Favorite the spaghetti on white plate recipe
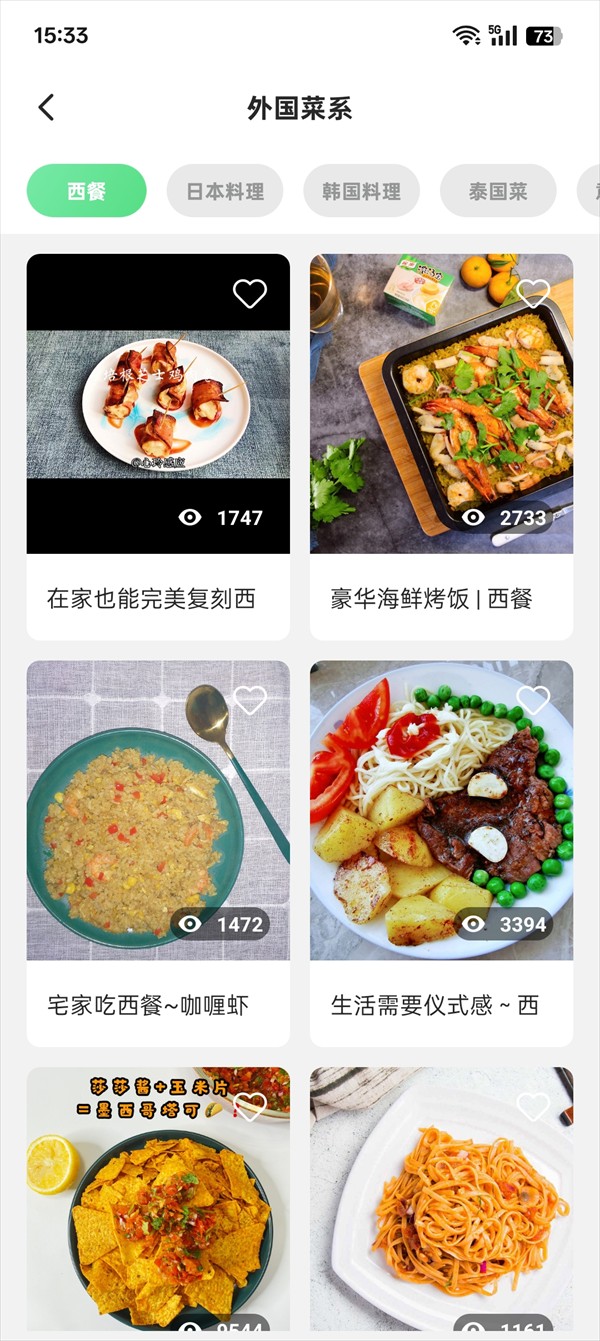This screenshot has height=1341, width=600. 533,1106
